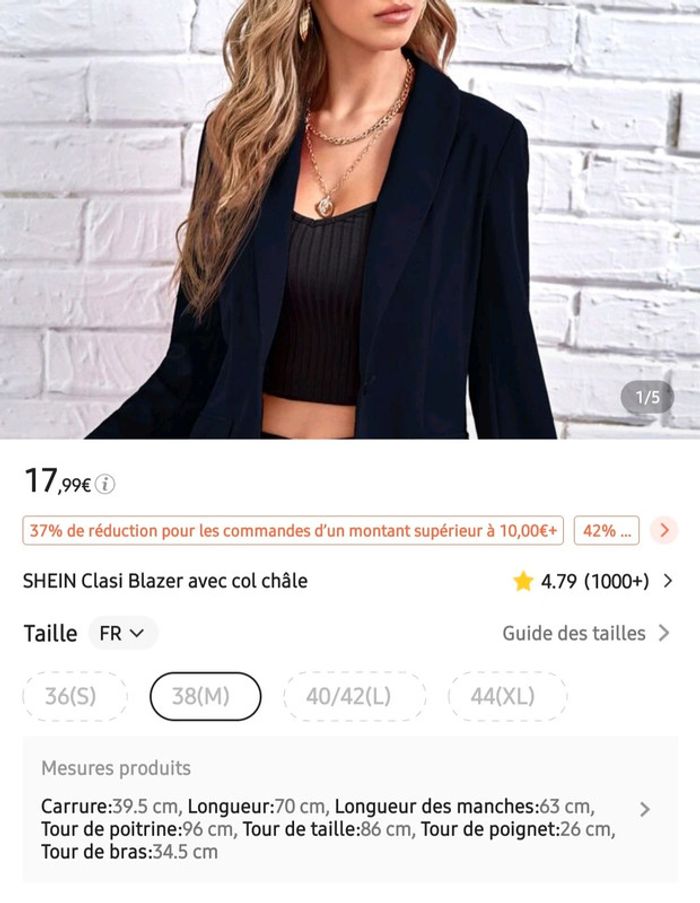Open Guide des tailles
This screenshot has width=700, height=903.
586,633
